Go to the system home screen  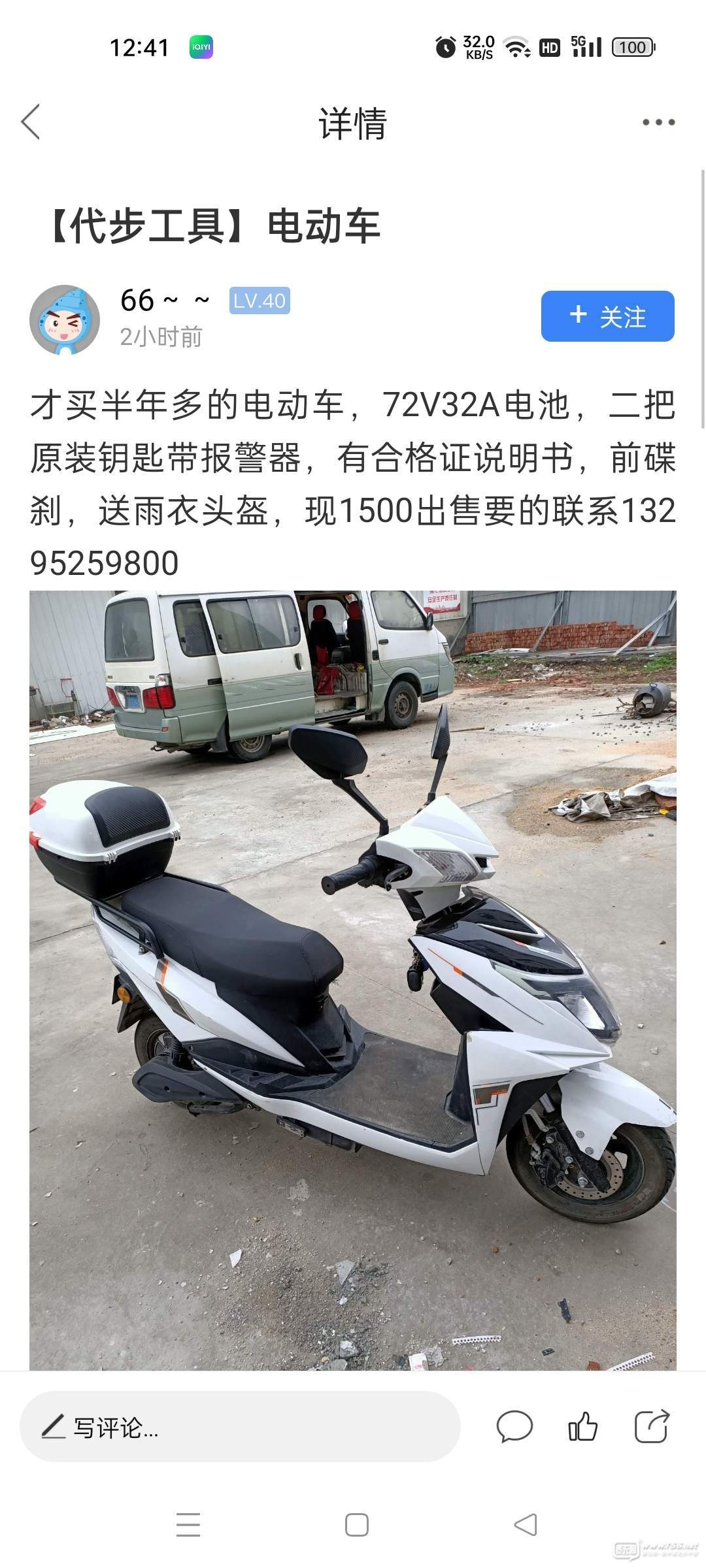coord(356,1525)
